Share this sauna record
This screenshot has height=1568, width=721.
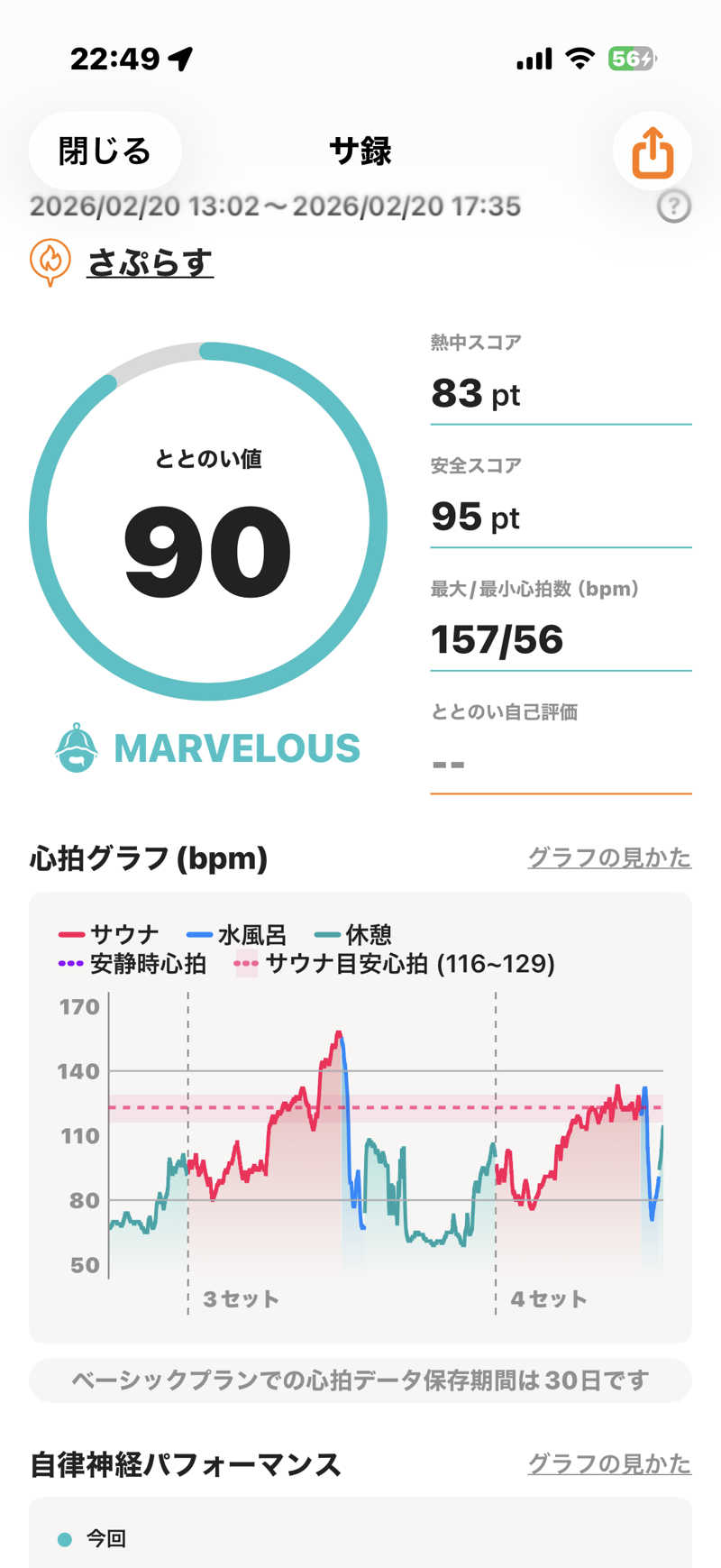tap(653, 151)
